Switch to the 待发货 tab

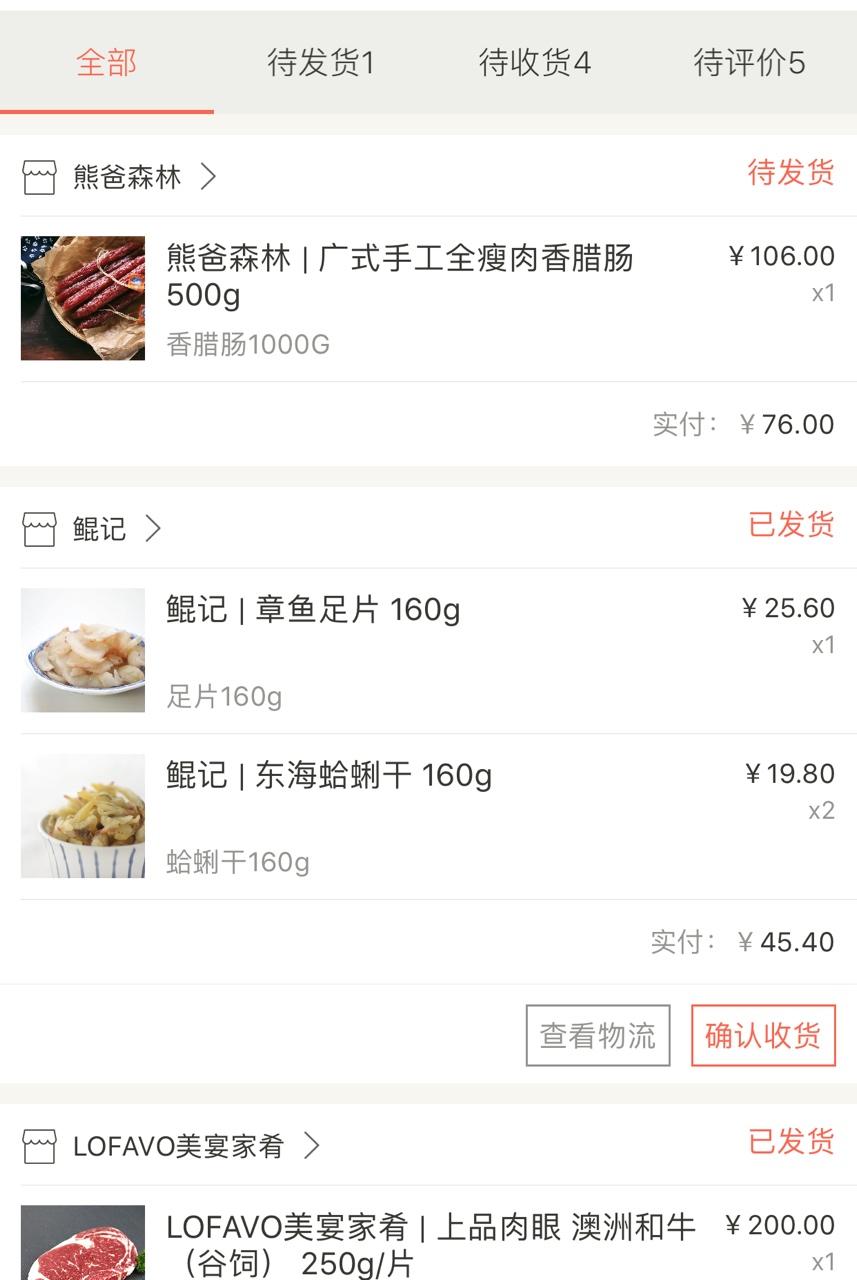[x=320, y=63]
